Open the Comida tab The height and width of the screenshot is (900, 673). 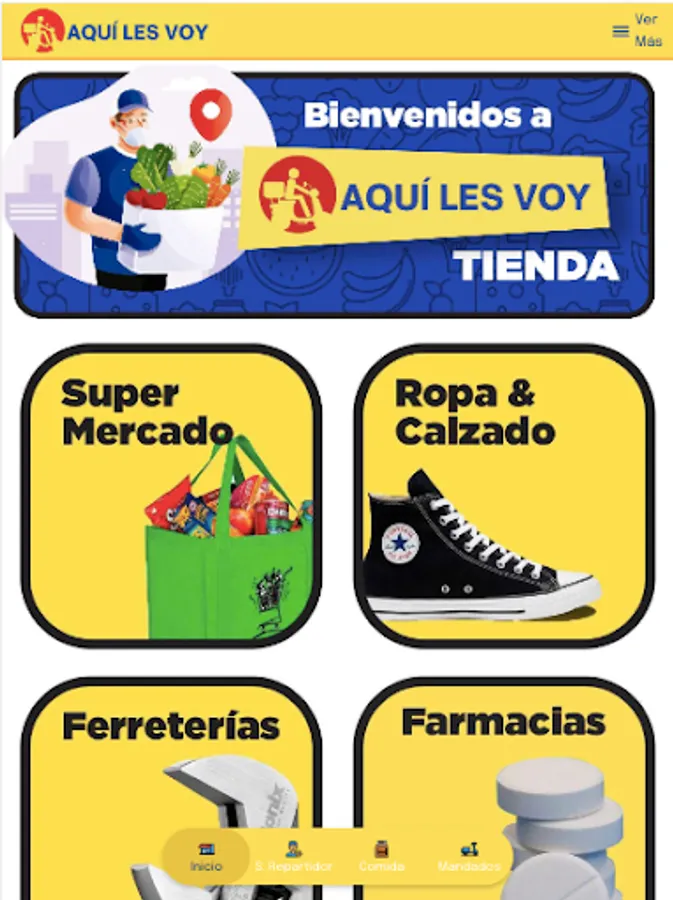click(381, 857)
